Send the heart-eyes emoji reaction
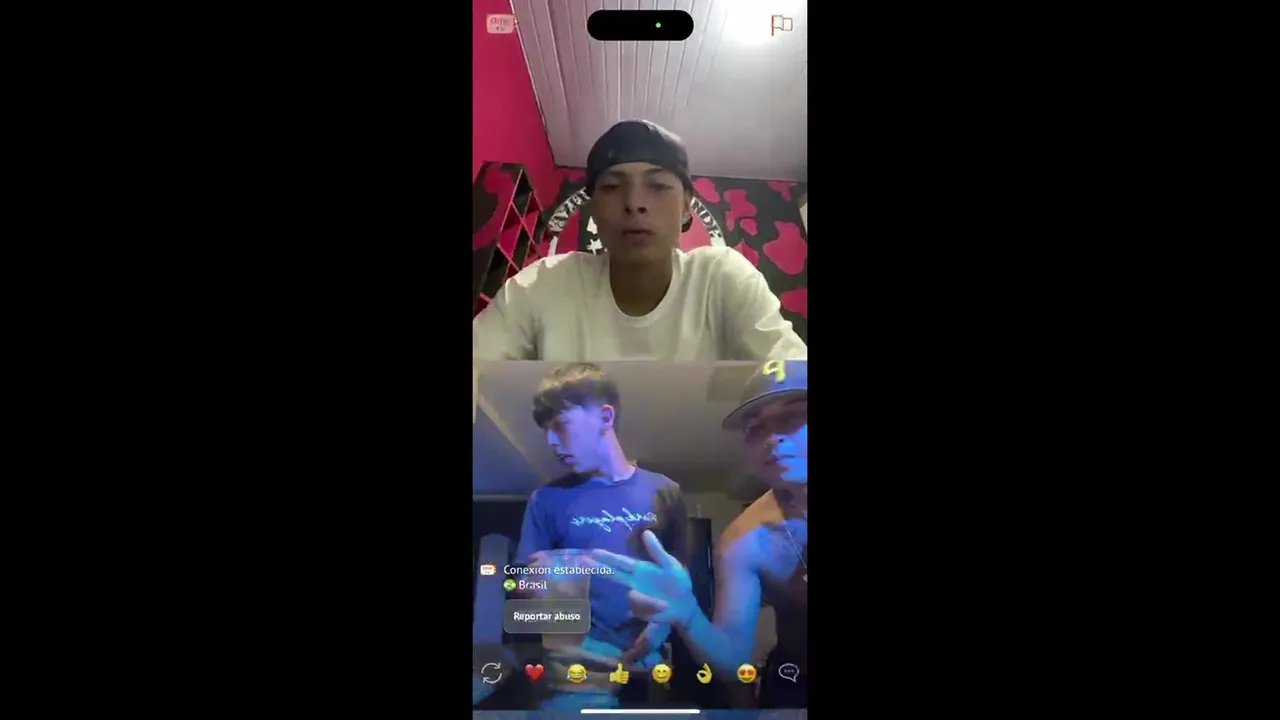 click(x=746, y=673)
